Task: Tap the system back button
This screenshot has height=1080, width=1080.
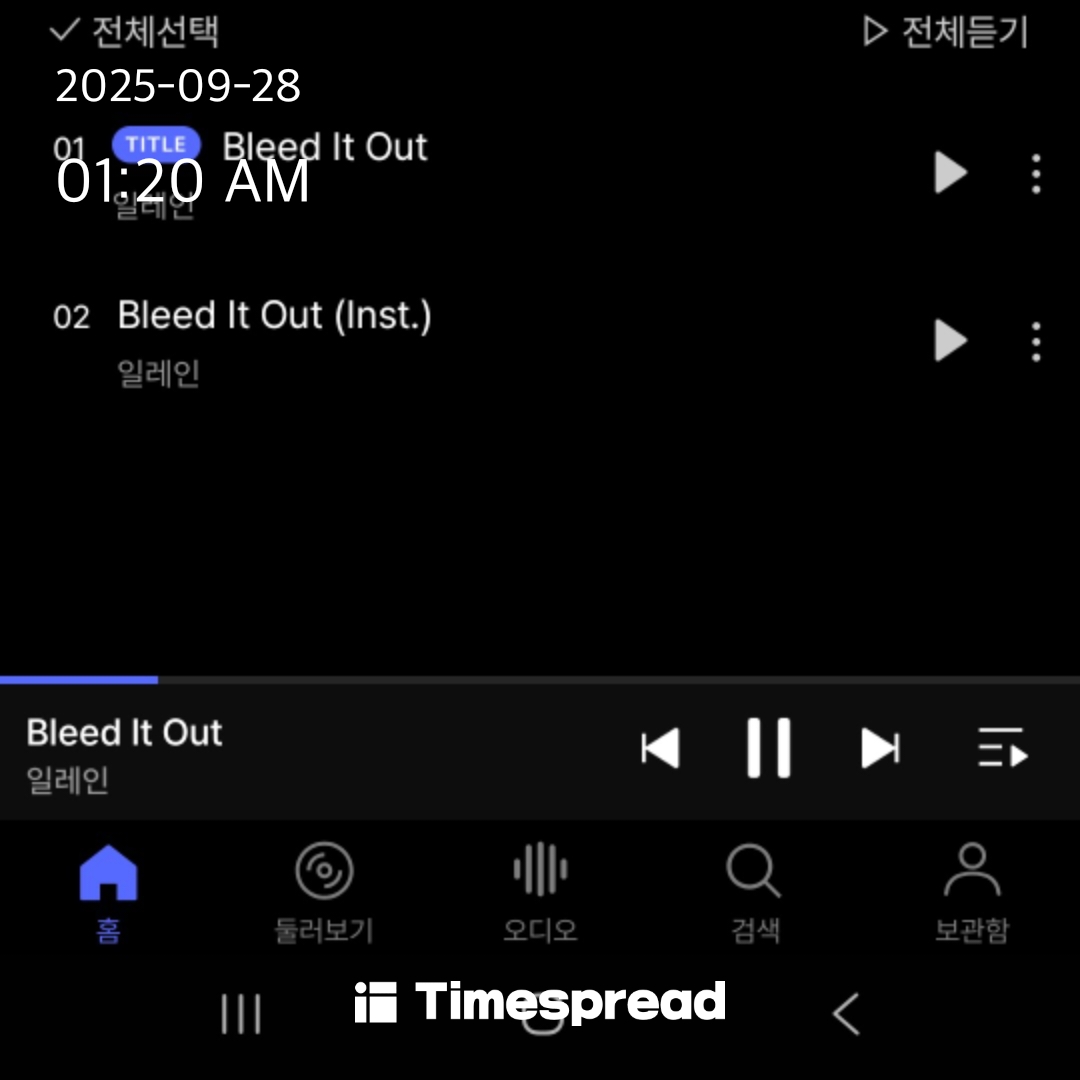Action: point(846,1014)
